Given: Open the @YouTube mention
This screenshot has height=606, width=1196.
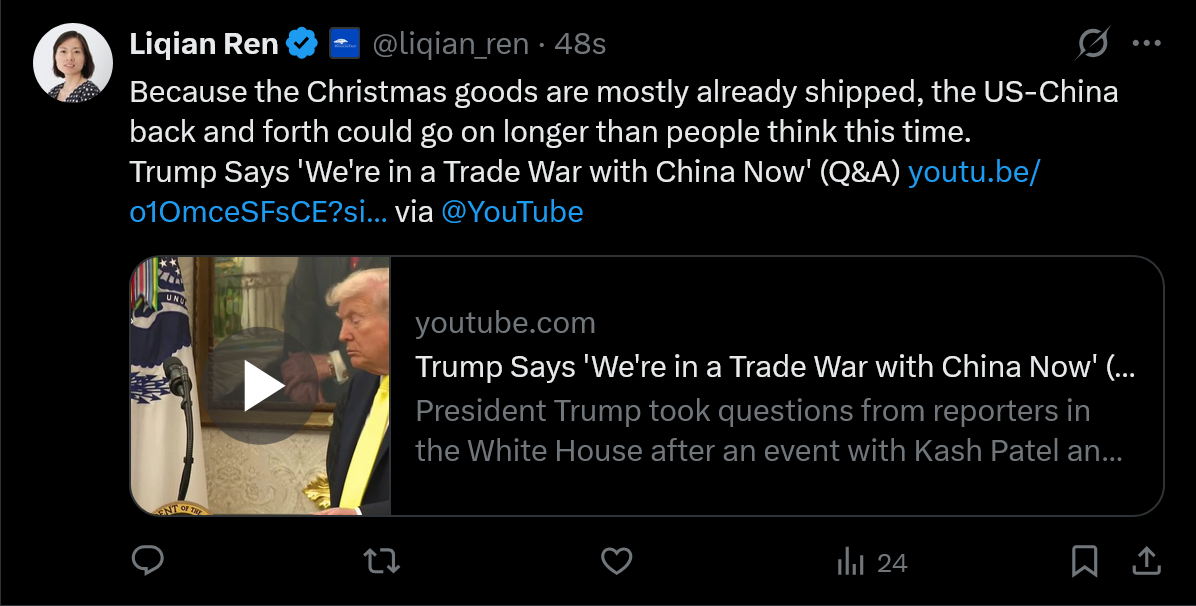Looking at the screenshot, I should point(511,212).
